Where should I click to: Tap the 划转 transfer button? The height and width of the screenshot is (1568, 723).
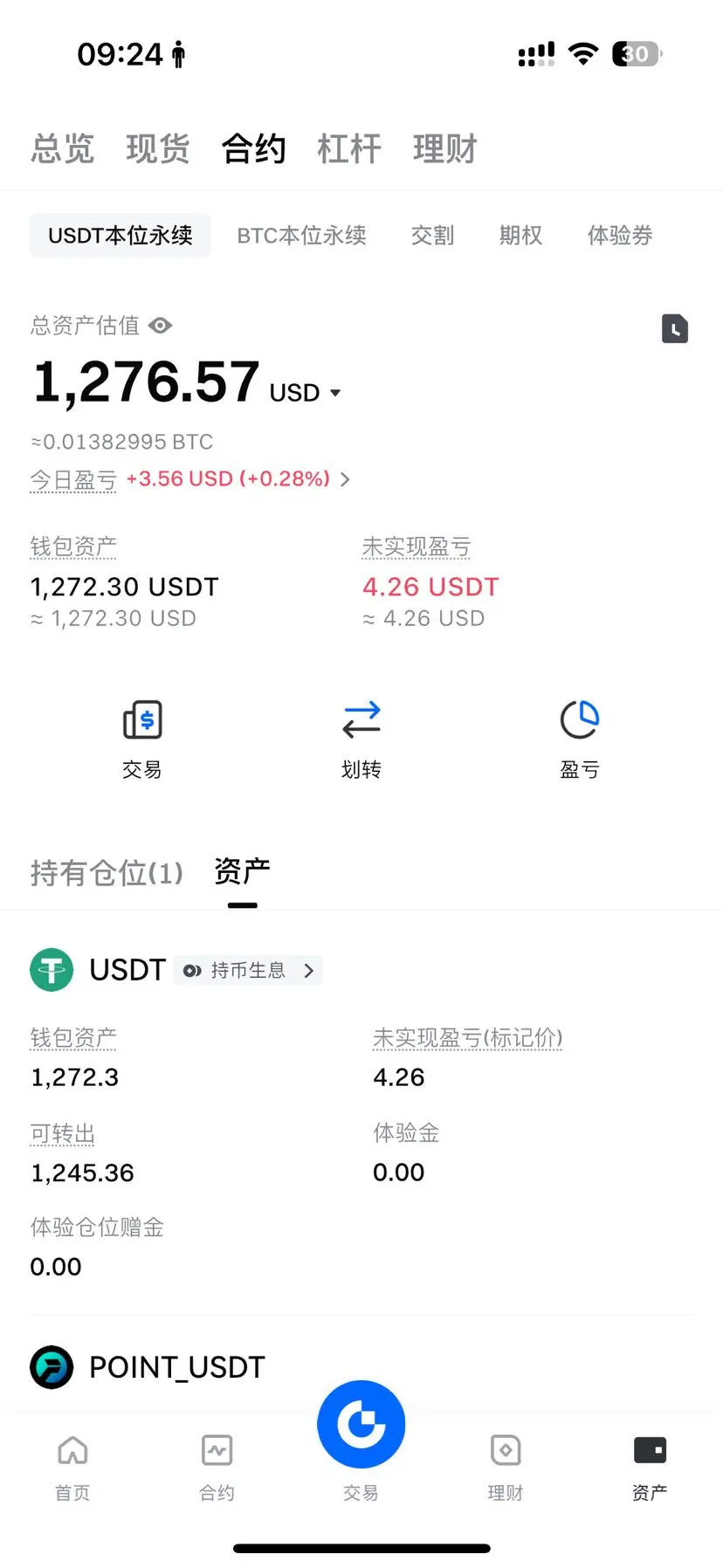[361, 738]
